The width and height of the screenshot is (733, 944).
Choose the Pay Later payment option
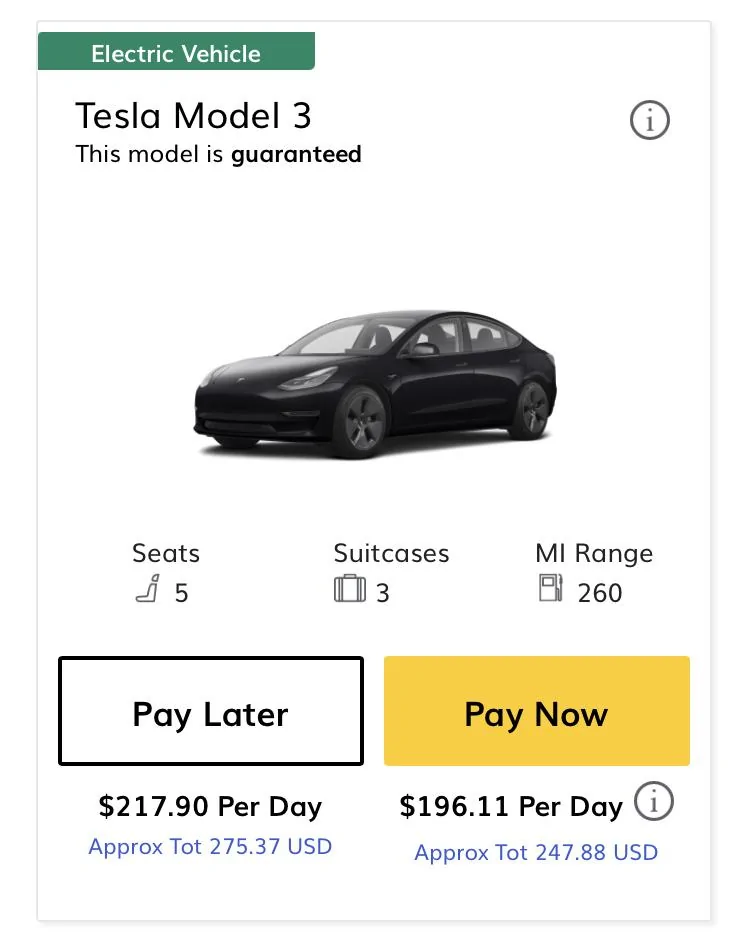(x=210, y=711)
